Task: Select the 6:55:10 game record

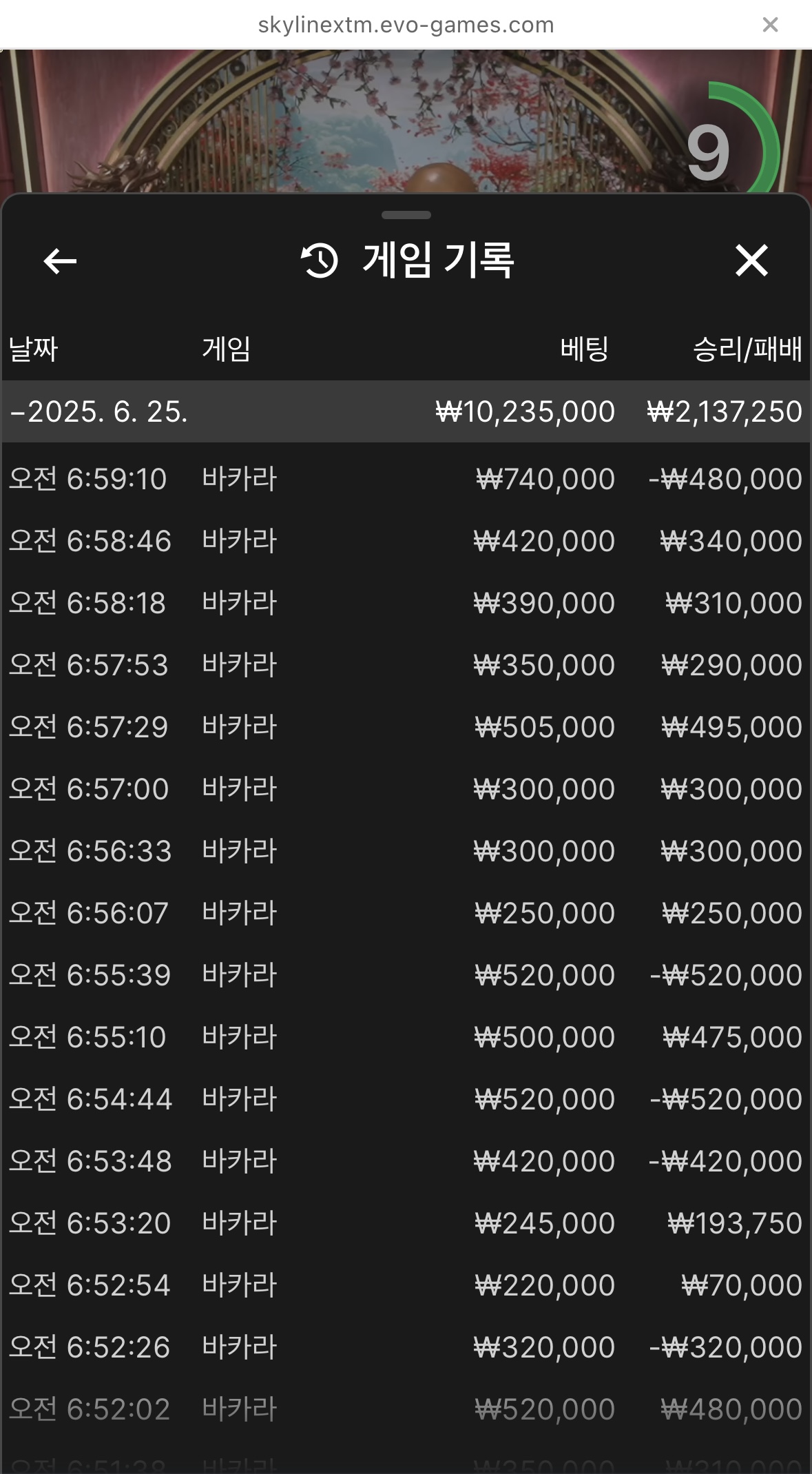Action: 406,1037
